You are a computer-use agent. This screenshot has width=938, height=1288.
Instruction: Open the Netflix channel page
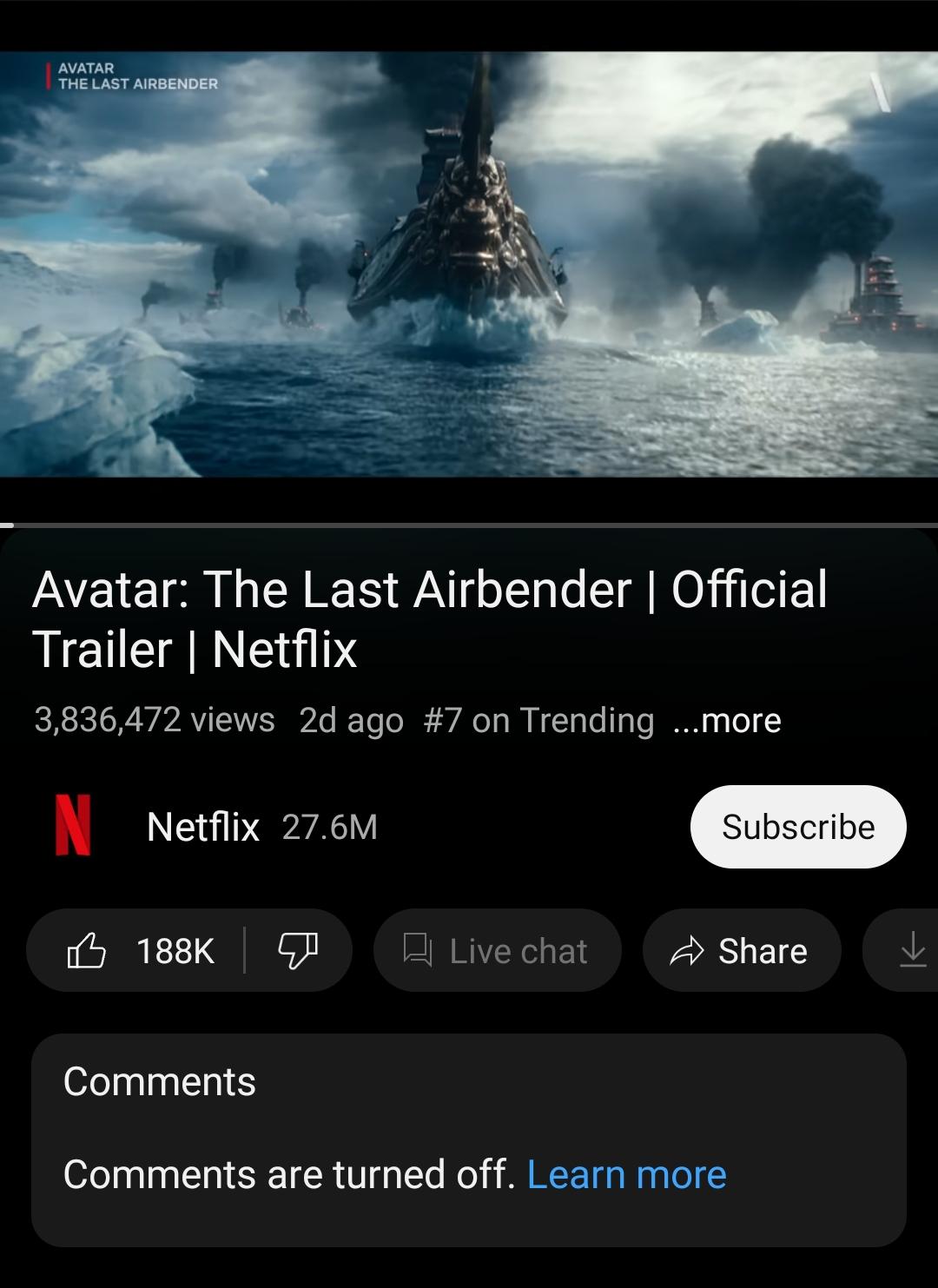click(x=201, y=826)
